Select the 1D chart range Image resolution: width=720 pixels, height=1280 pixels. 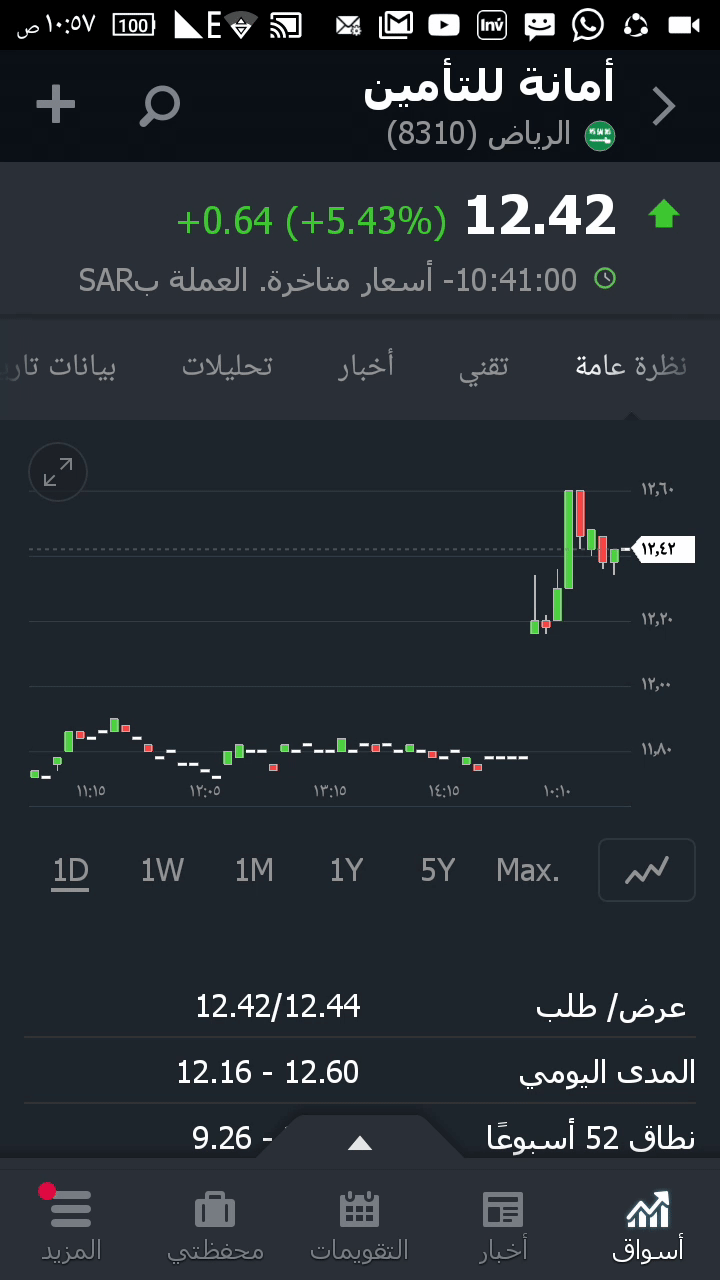click(71, 871)
